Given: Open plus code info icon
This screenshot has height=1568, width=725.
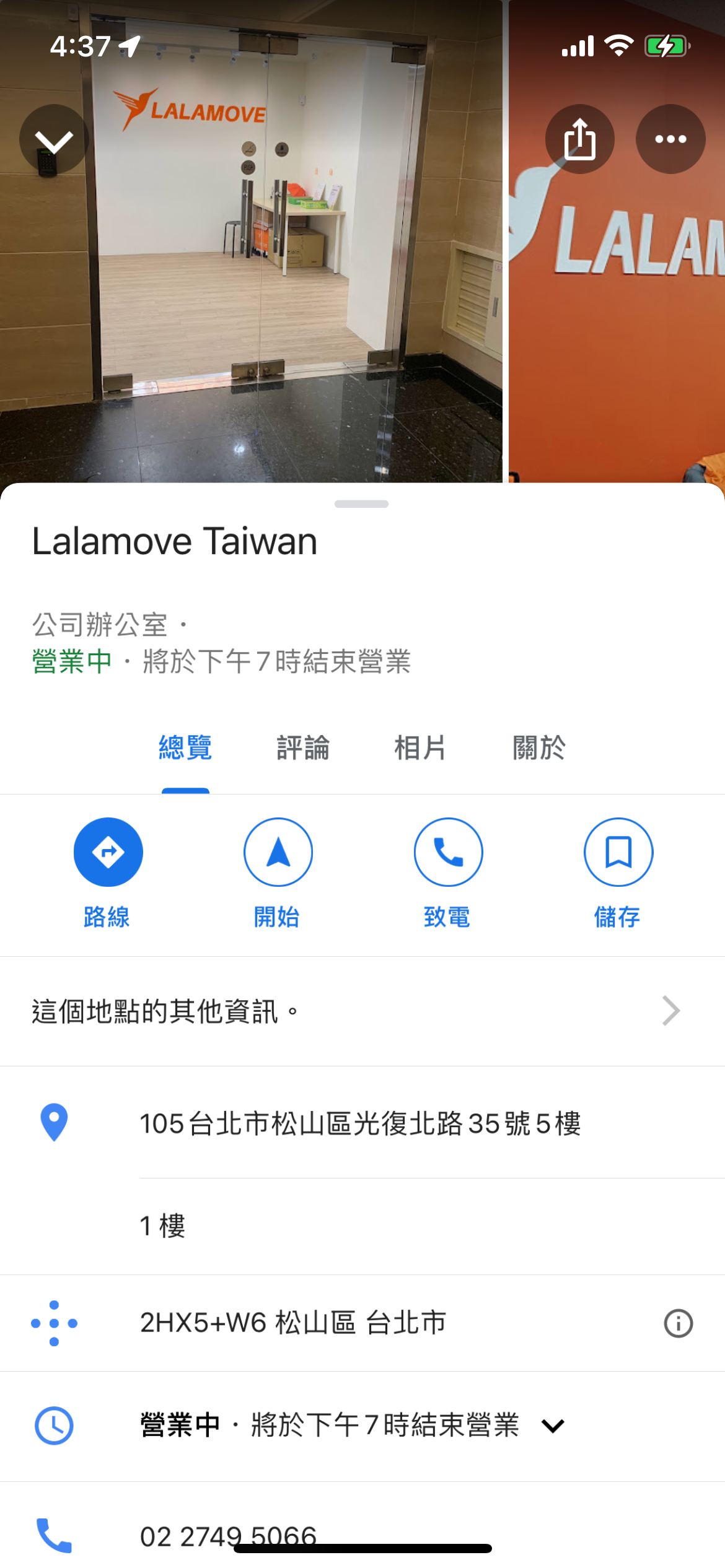Looking at the screenshot, I should coord(678,1323).
